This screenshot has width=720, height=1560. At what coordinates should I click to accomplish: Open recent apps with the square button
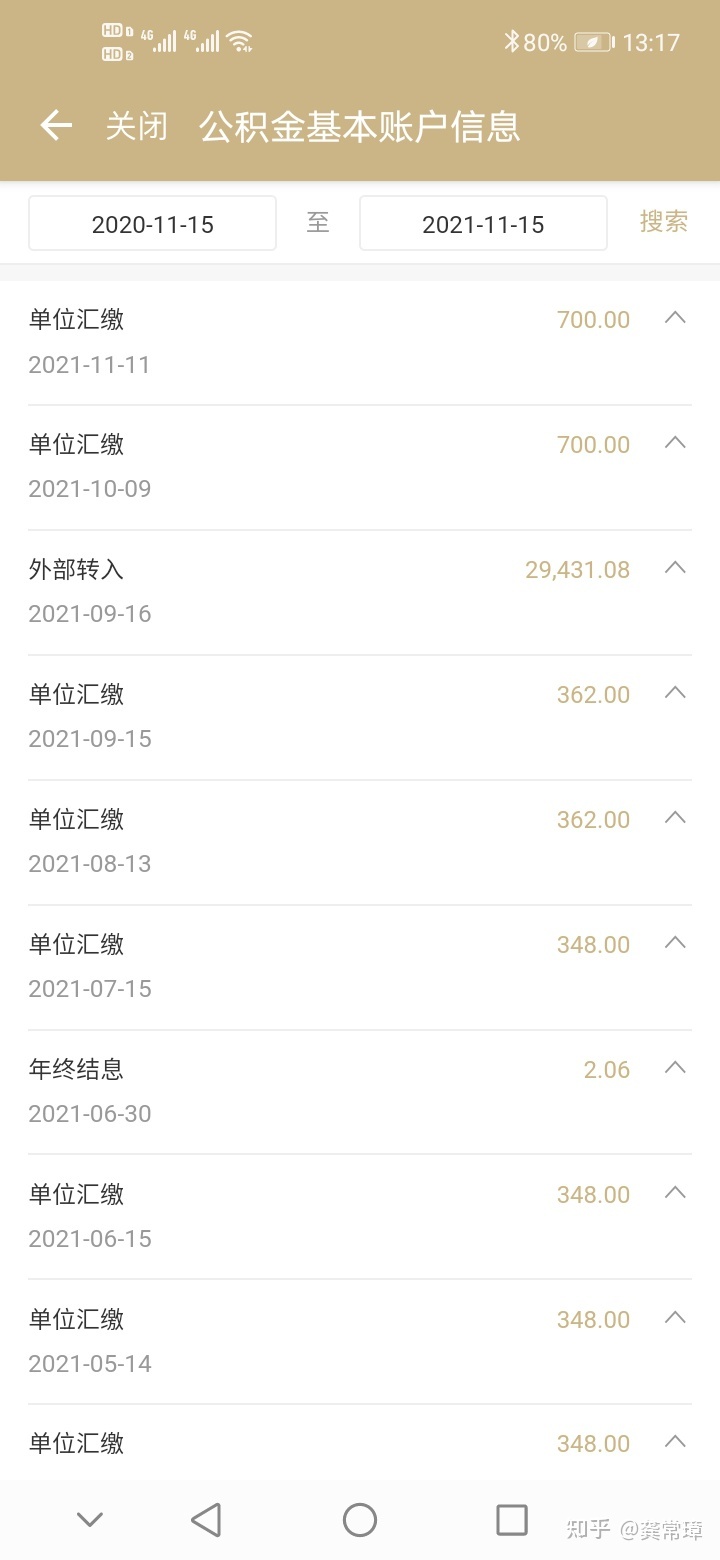[512, 1520]
